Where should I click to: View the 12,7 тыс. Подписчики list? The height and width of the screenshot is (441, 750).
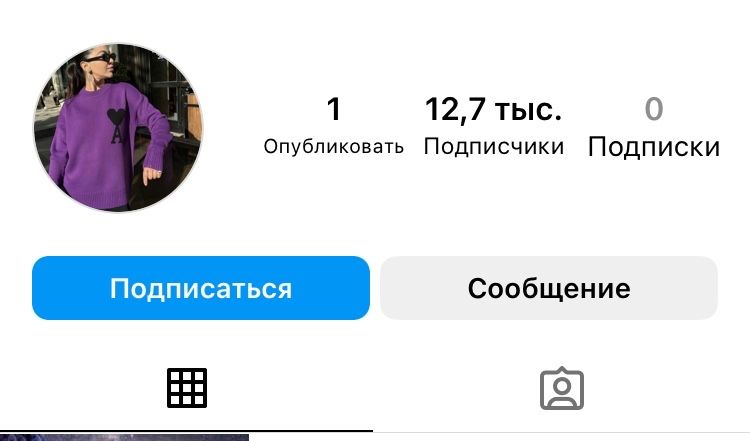click(494, 126)
